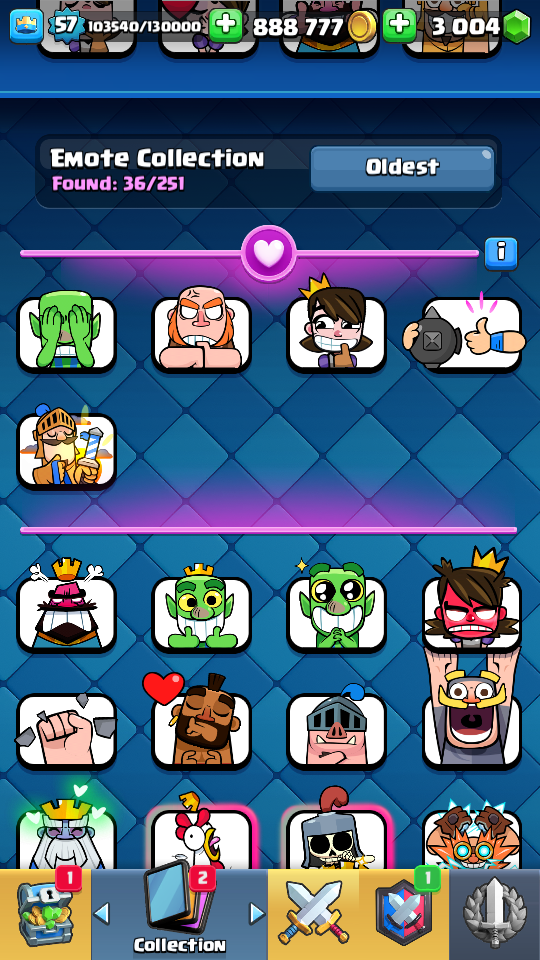Tap the left arrow beside Collection

pyautogui.click(x=102, y=914)
